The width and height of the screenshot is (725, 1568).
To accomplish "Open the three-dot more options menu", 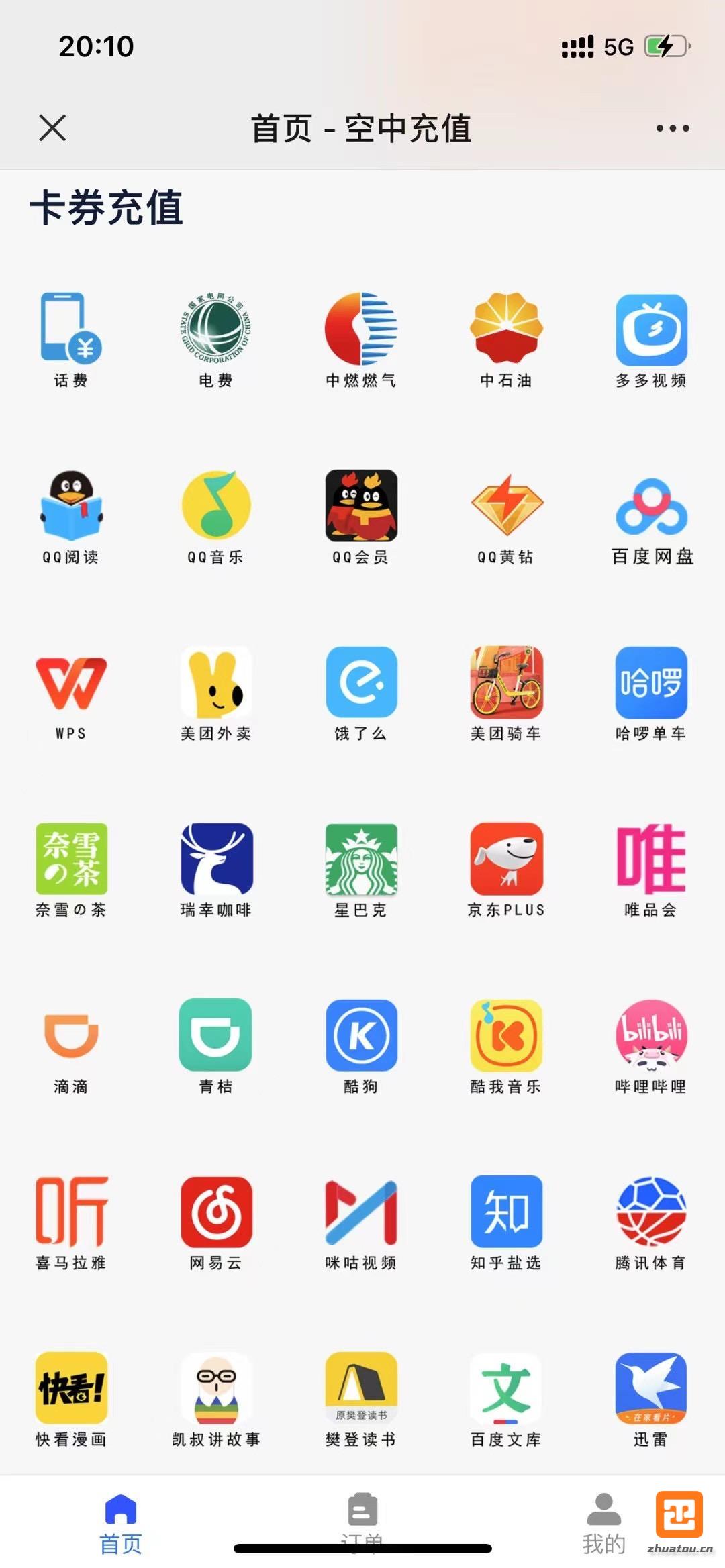I will (672, 128).
